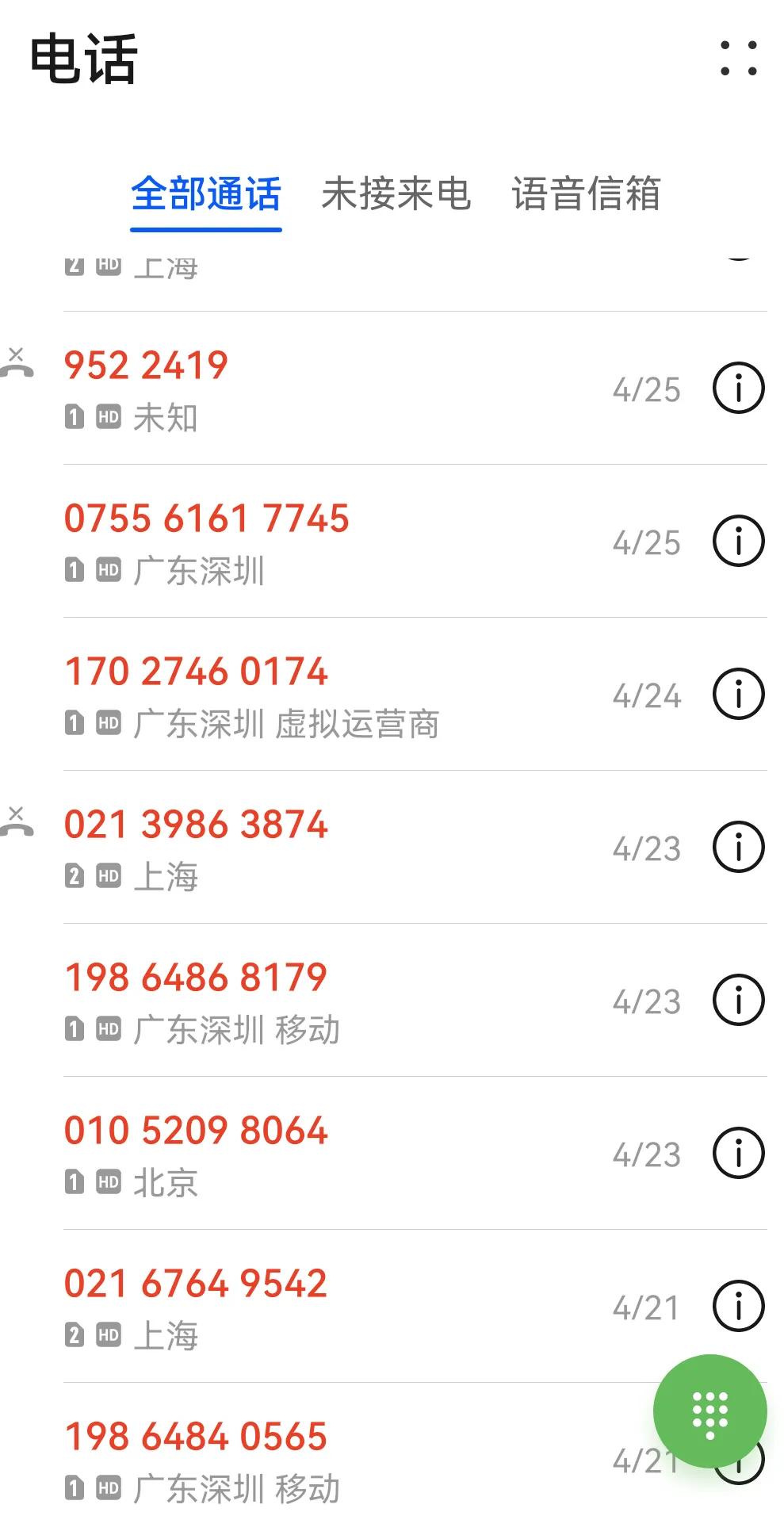Image resolution: width=784 pixels, height=1516 pixels.
Task: Open details of 021 3986 3874
Action: click(x=738, y=848)
